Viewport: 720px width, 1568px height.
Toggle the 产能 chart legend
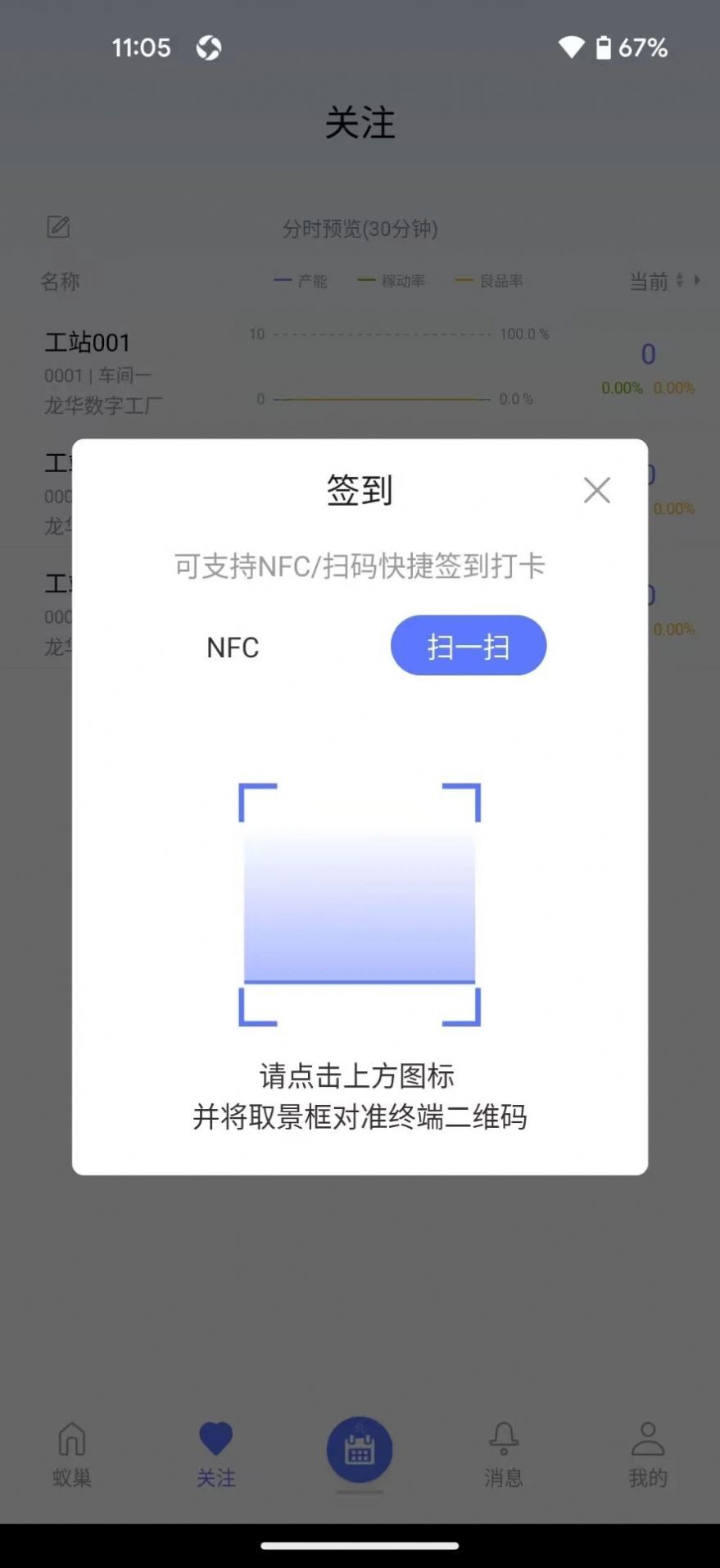pyautogui.click(x=301, y=280)
